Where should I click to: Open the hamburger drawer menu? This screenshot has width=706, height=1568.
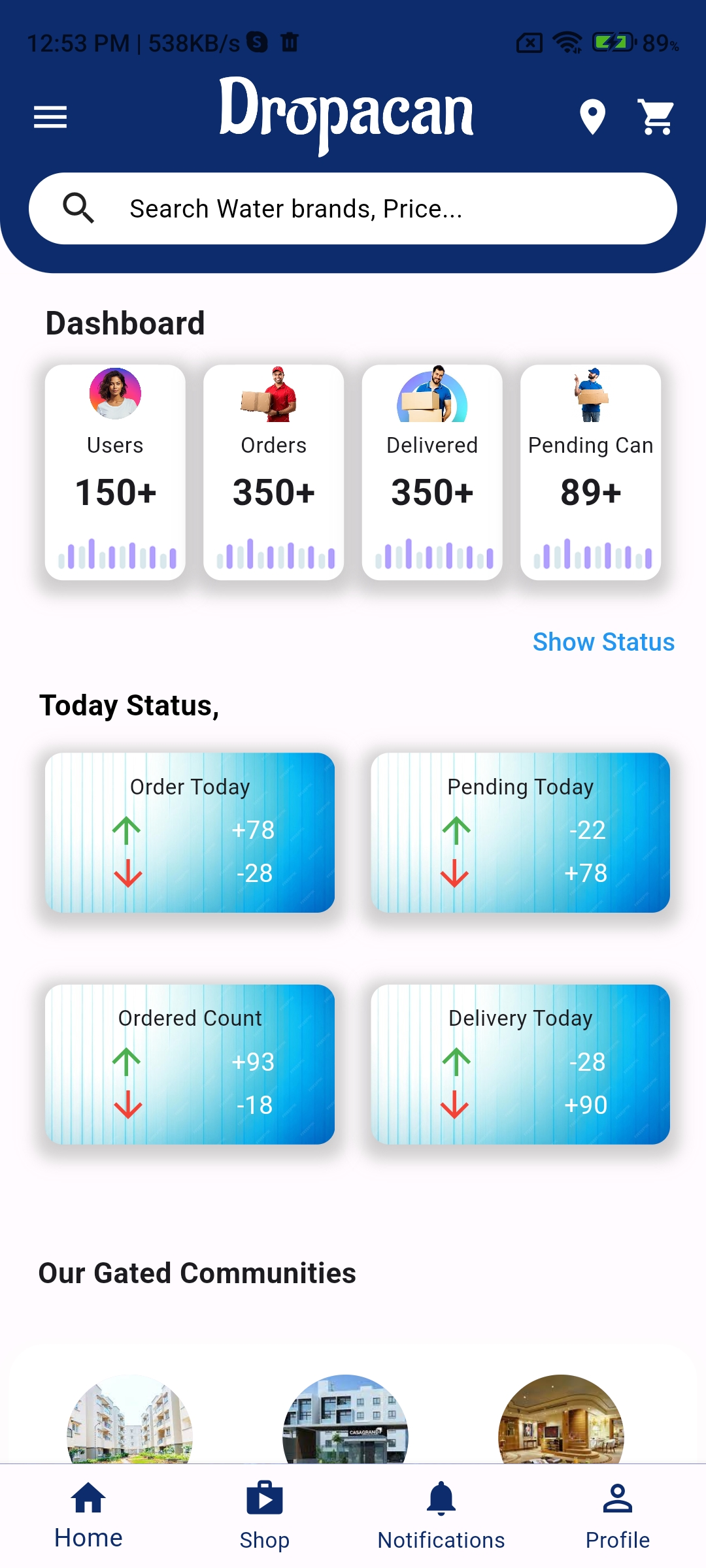tap(50, 118)
